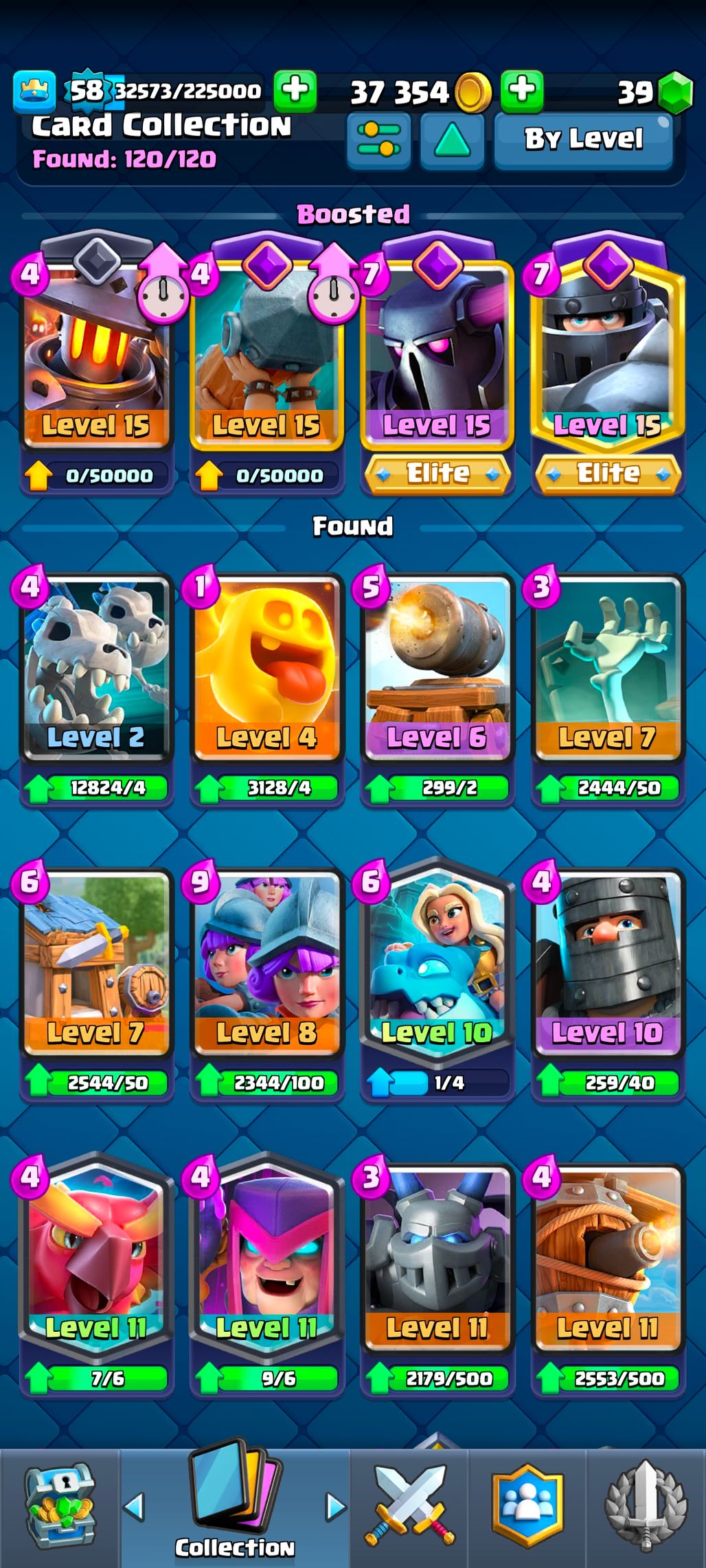Open the card filter settings icon

click(378, 140)
